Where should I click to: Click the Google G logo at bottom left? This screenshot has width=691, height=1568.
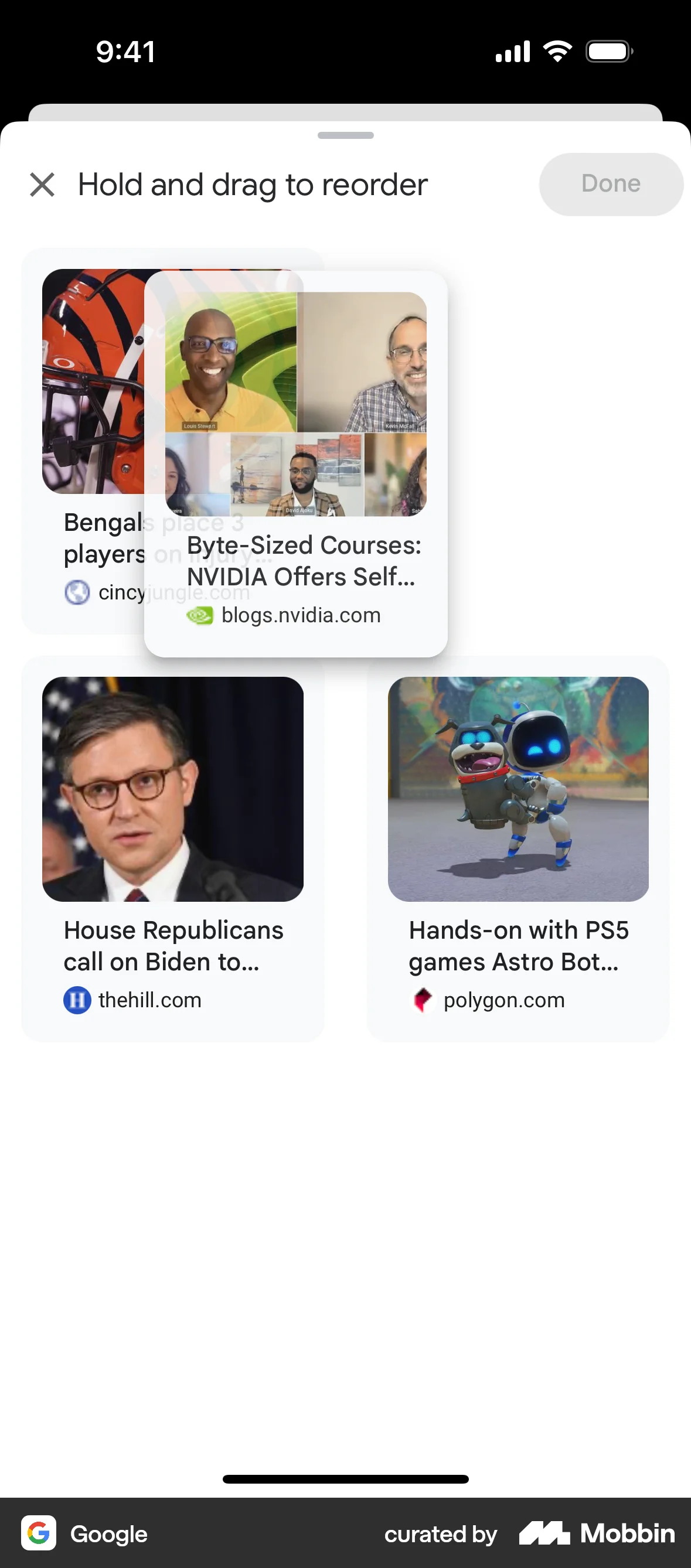click(38, 1534)
